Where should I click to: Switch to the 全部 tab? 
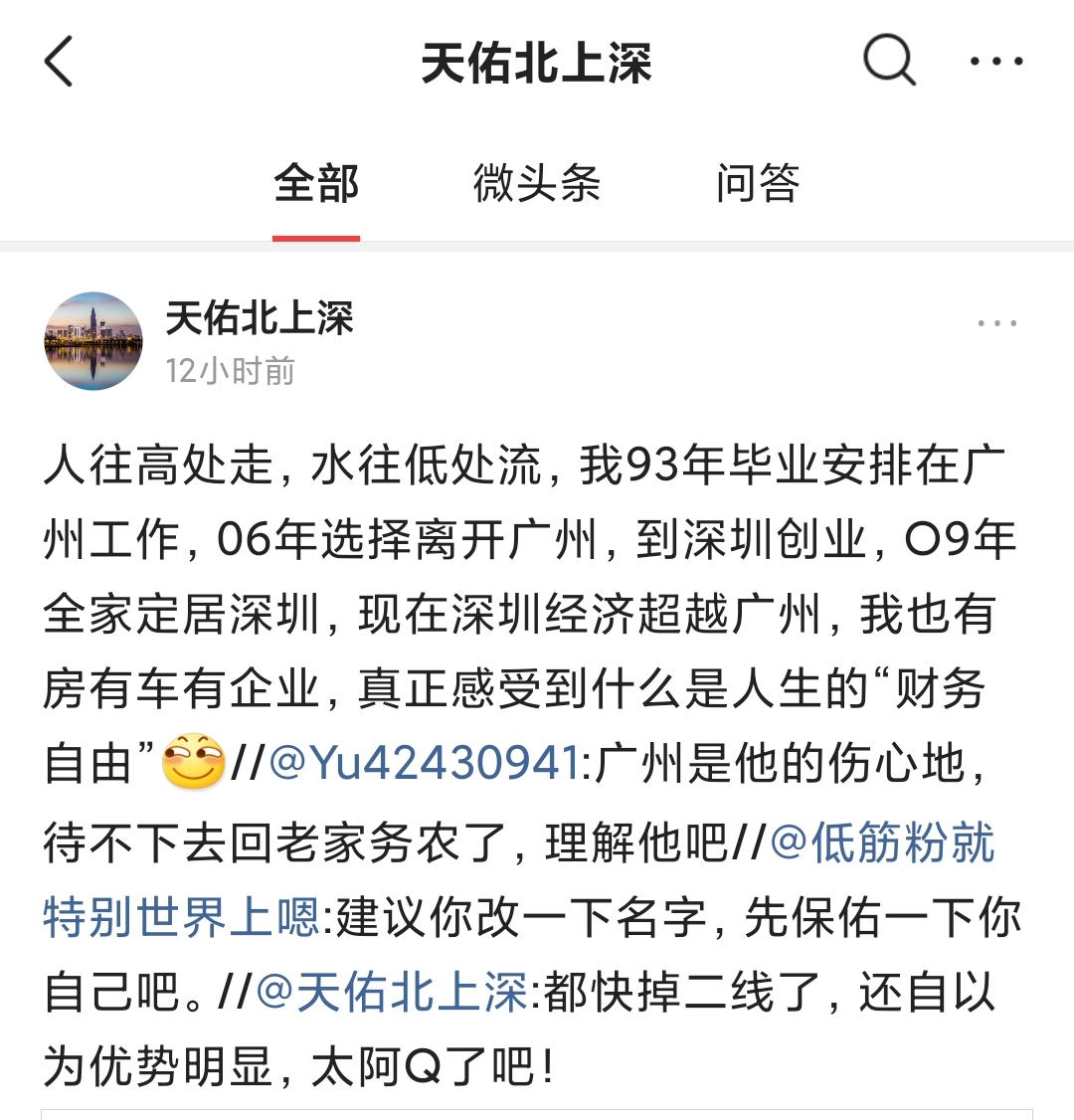click(316, 184)
